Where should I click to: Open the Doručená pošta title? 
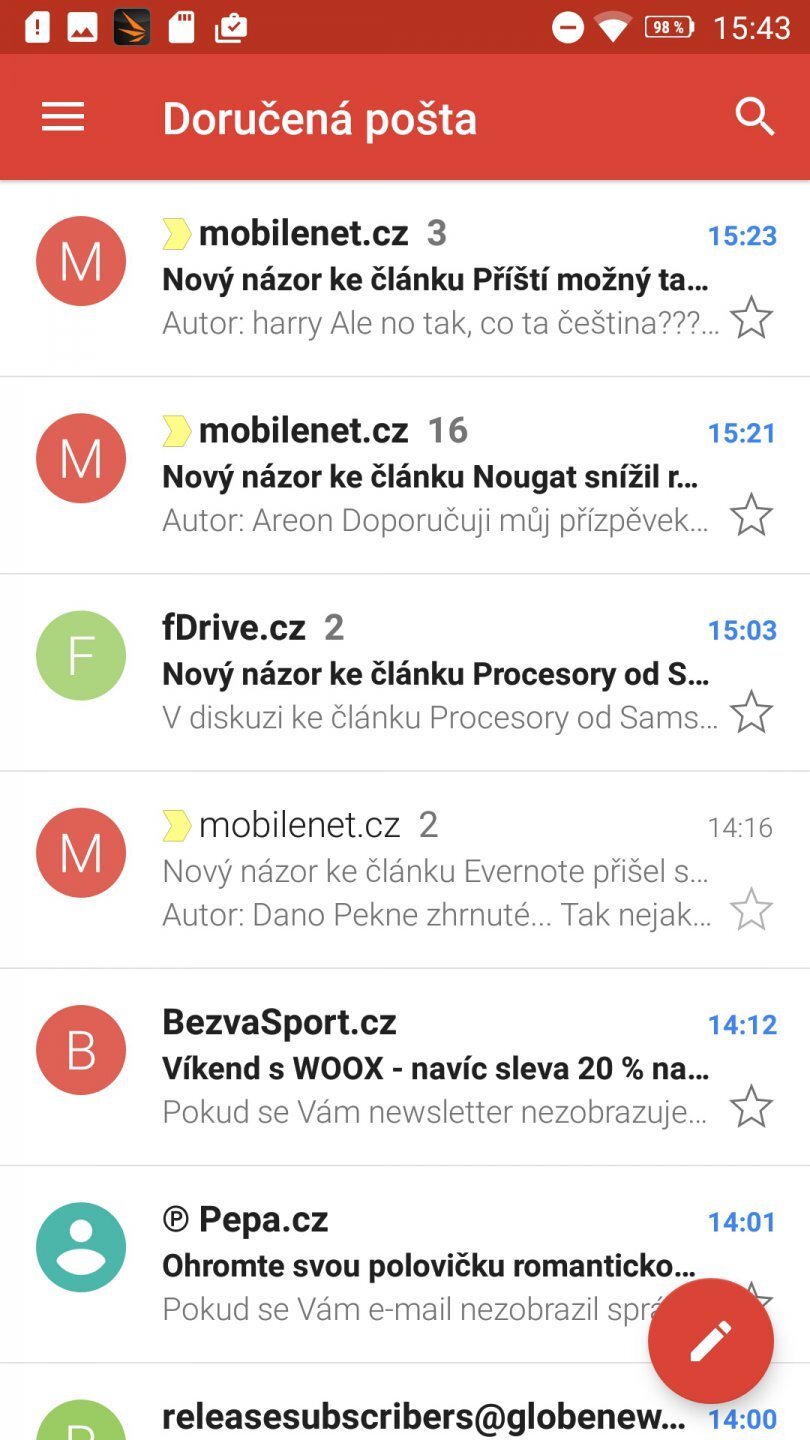click(320, 116)
